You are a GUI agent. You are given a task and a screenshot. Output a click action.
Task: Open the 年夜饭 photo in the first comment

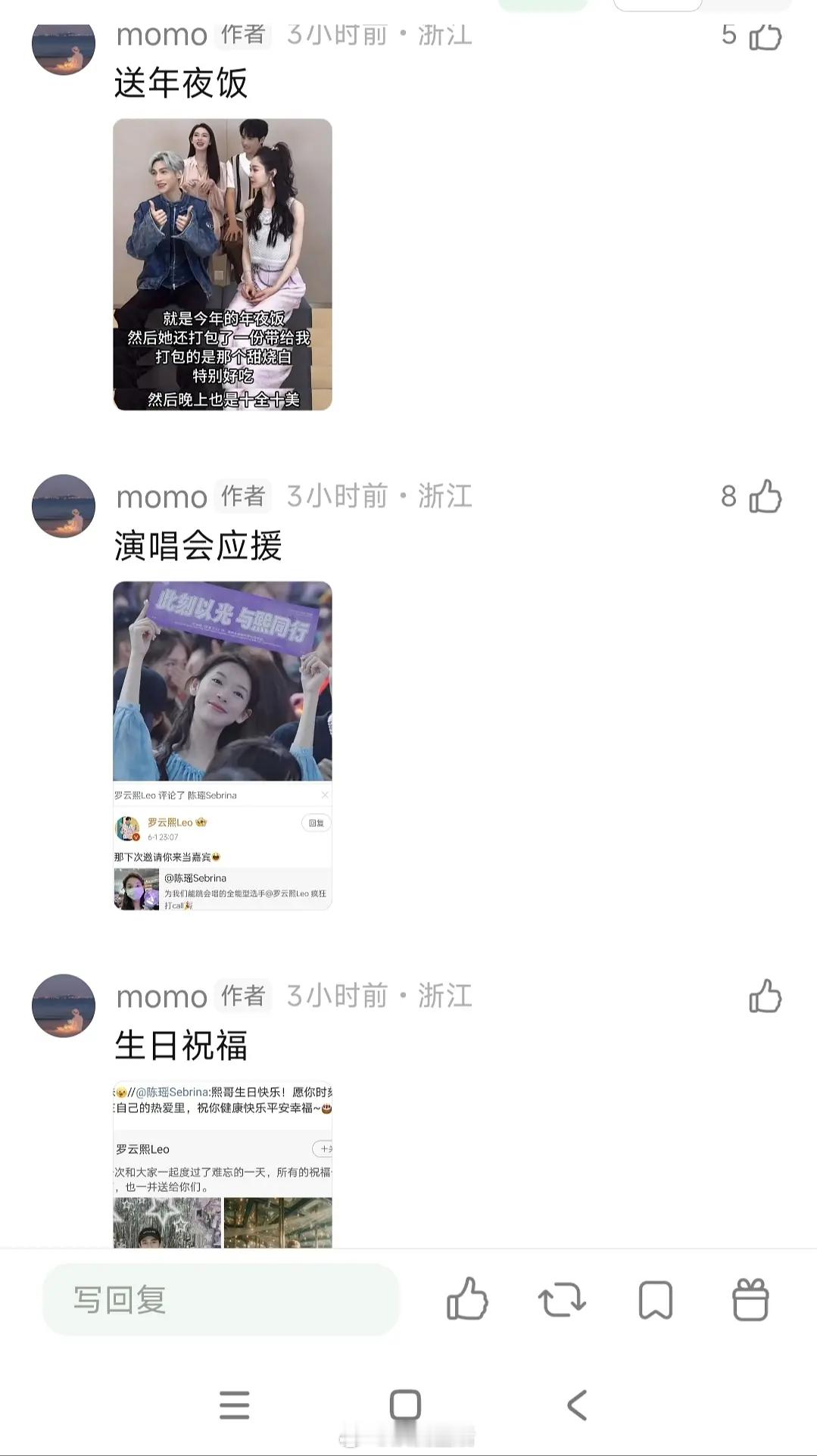pos(222,265)
